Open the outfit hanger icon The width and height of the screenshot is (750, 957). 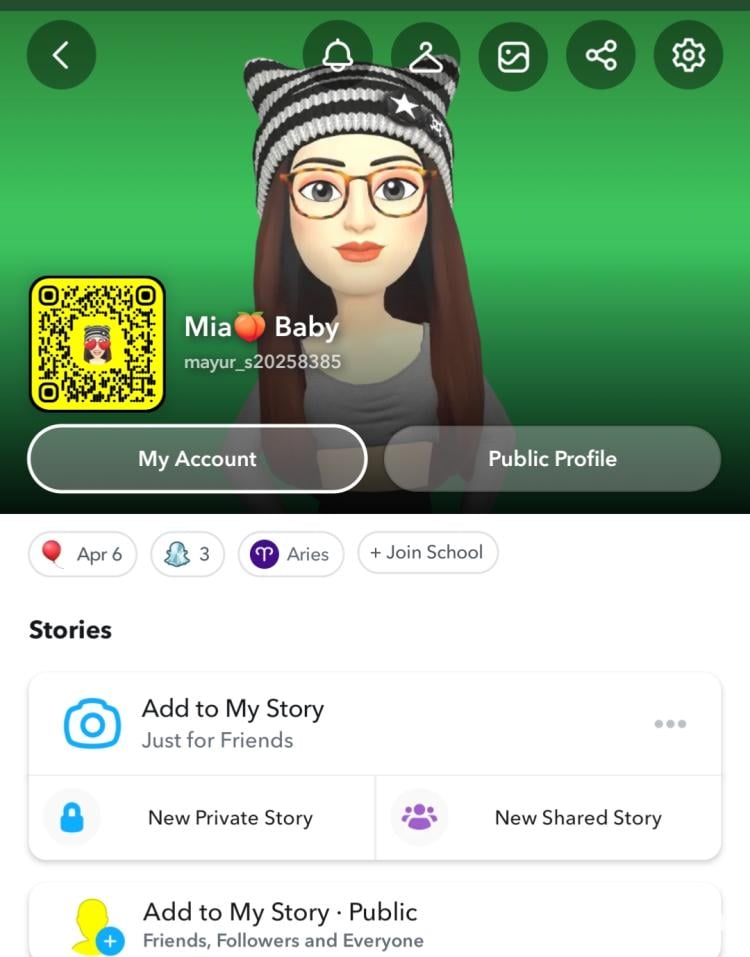coord(425,55)
